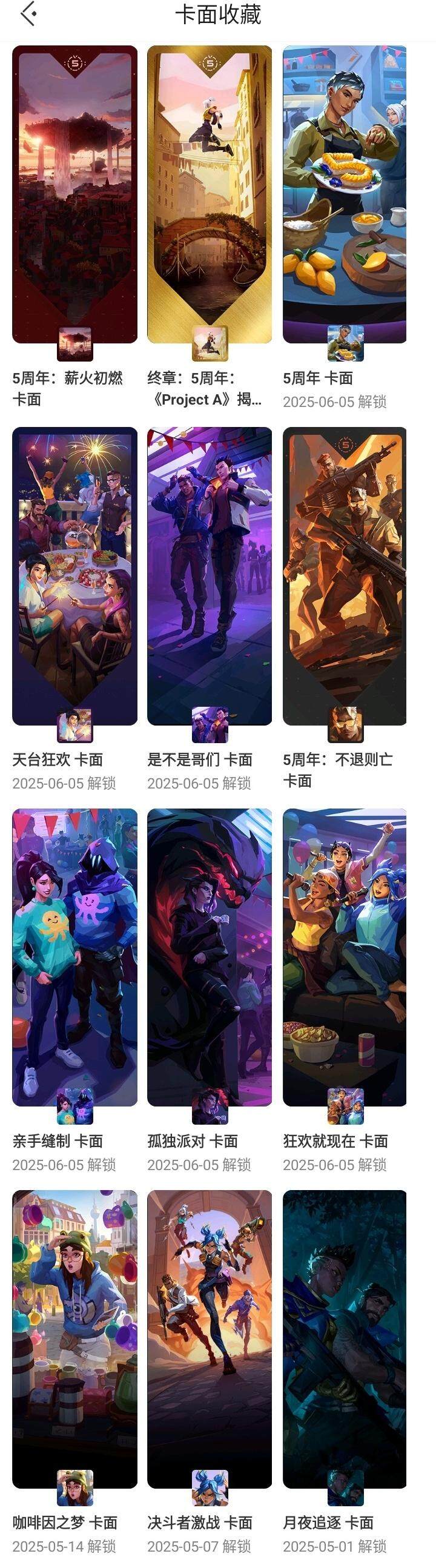Open the 天台狂欢 卡面 card

tap(74, 575)
